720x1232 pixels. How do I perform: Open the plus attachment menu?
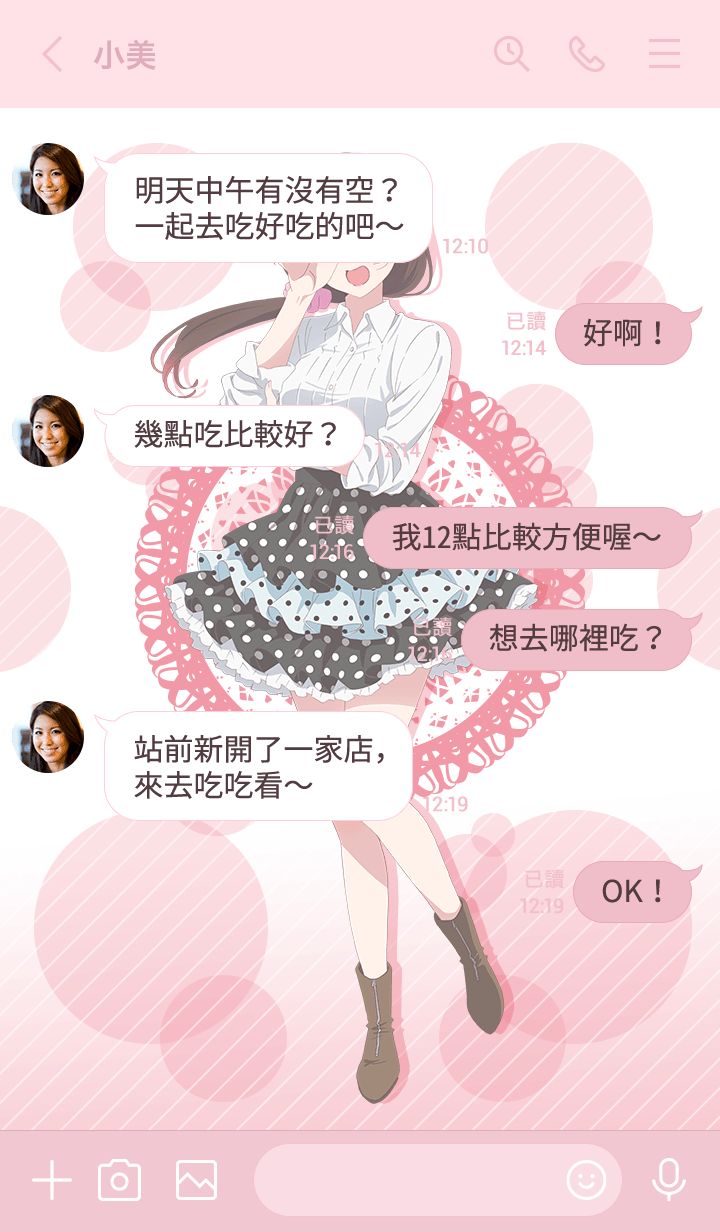[52, 1181]
